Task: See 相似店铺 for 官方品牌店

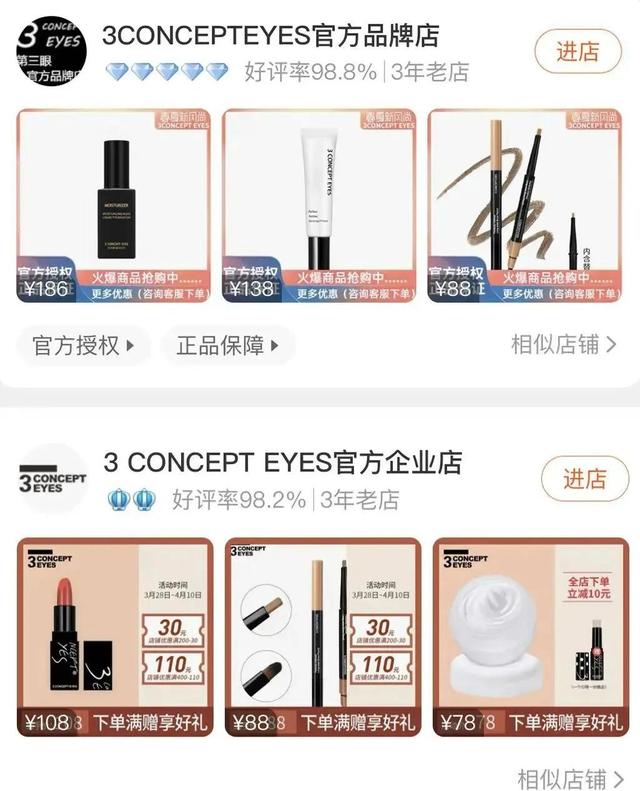Action: 564,345
